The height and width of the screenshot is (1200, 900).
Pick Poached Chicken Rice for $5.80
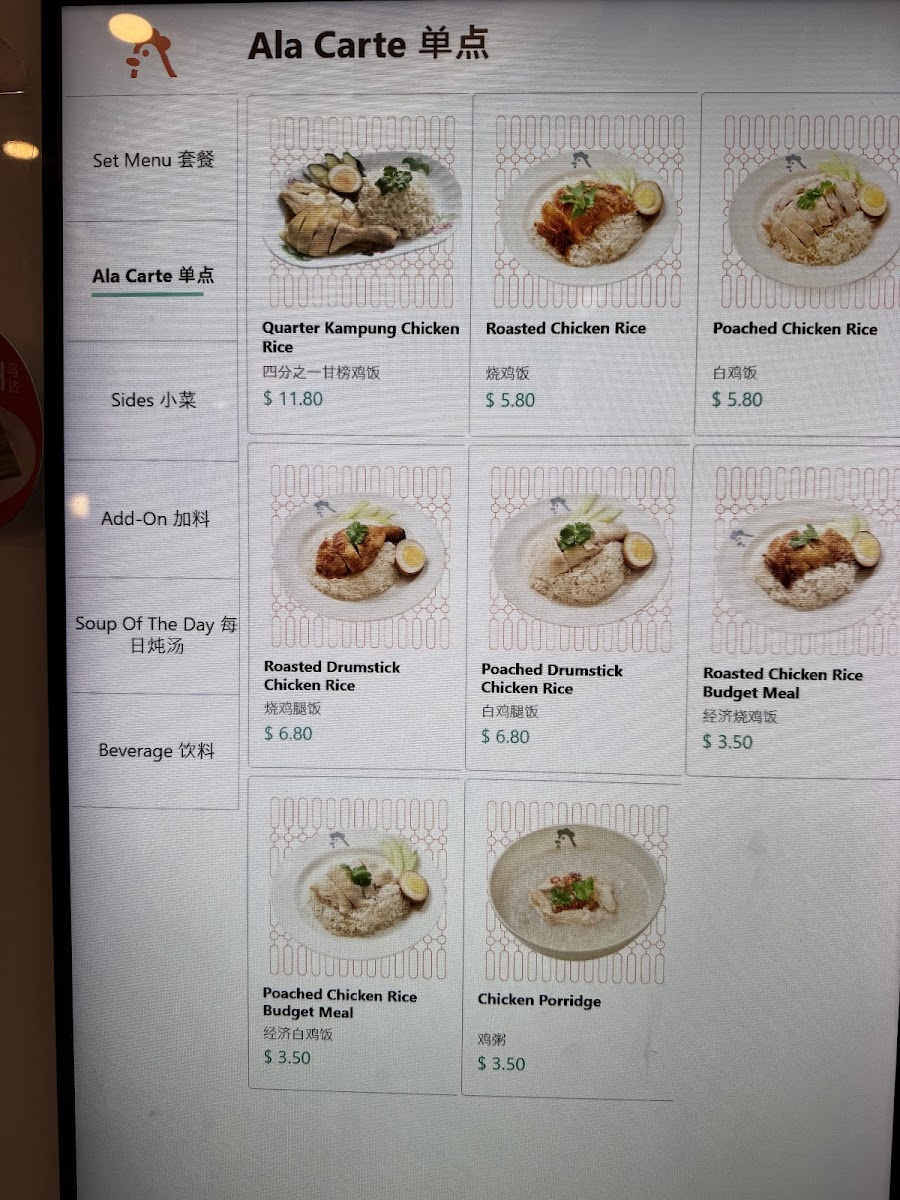point(801,264)
